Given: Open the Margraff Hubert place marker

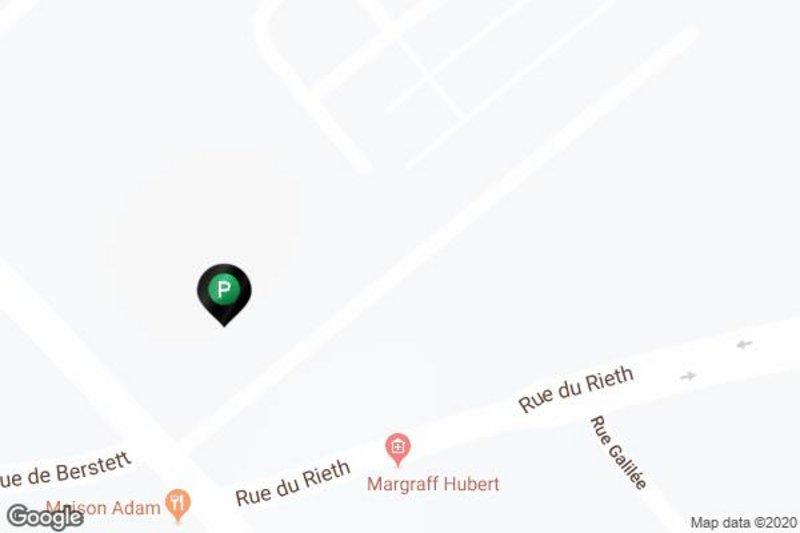Looking at the screenshot, I should [x=398, y=449].
